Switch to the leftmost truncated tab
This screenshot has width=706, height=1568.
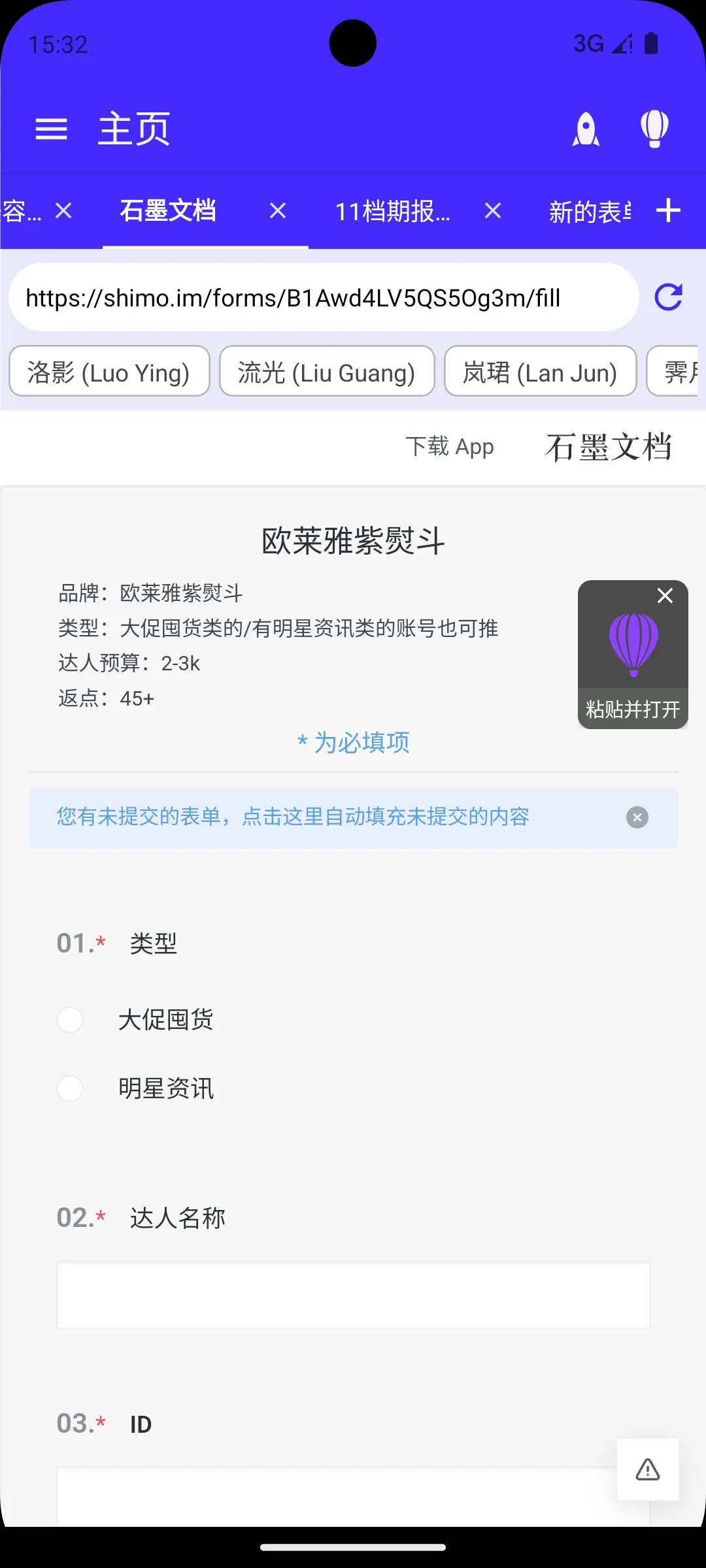tap(23, 210)
